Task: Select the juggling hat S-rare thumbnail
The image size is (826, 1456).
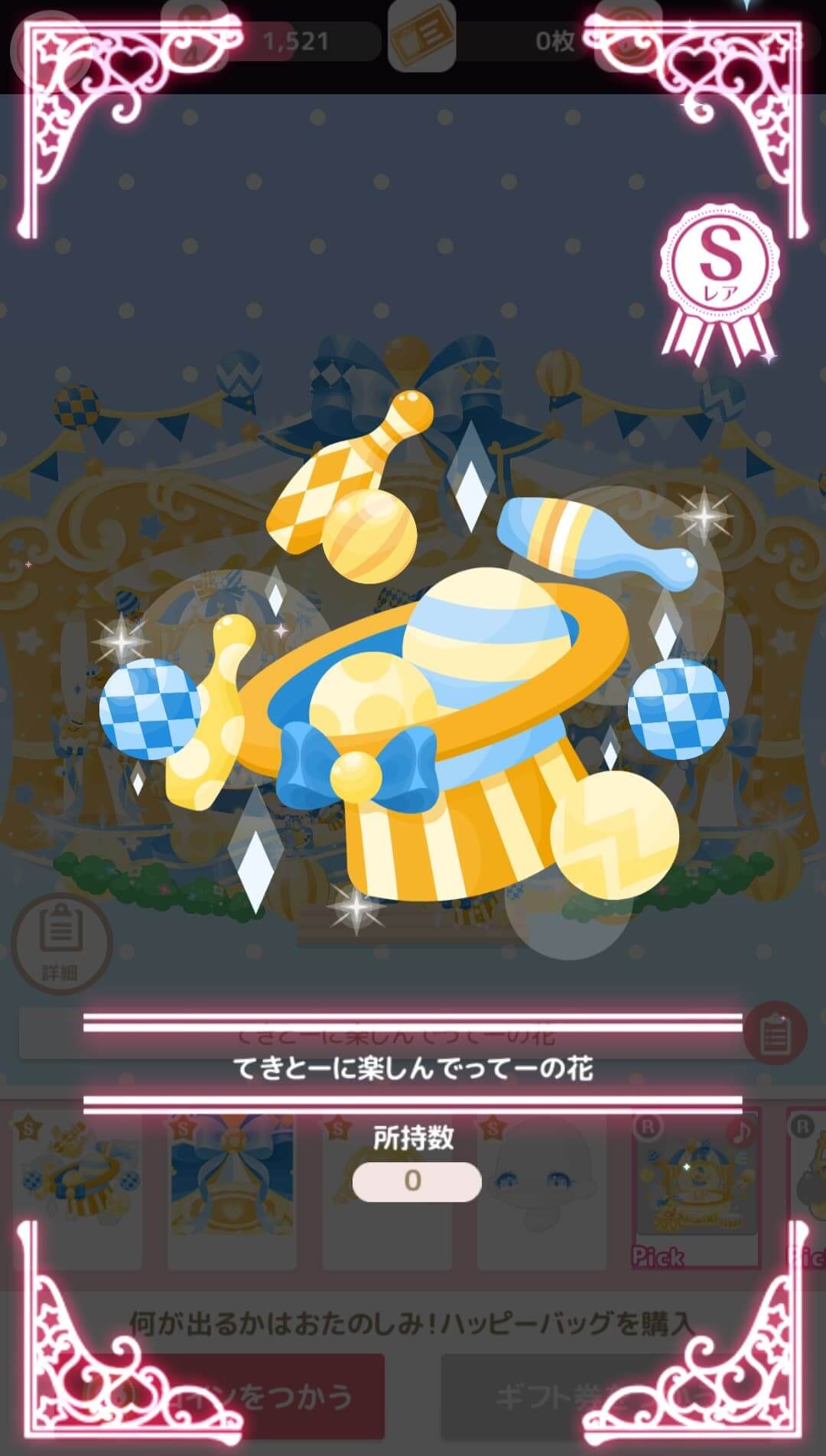Action: pos(76,1191)
